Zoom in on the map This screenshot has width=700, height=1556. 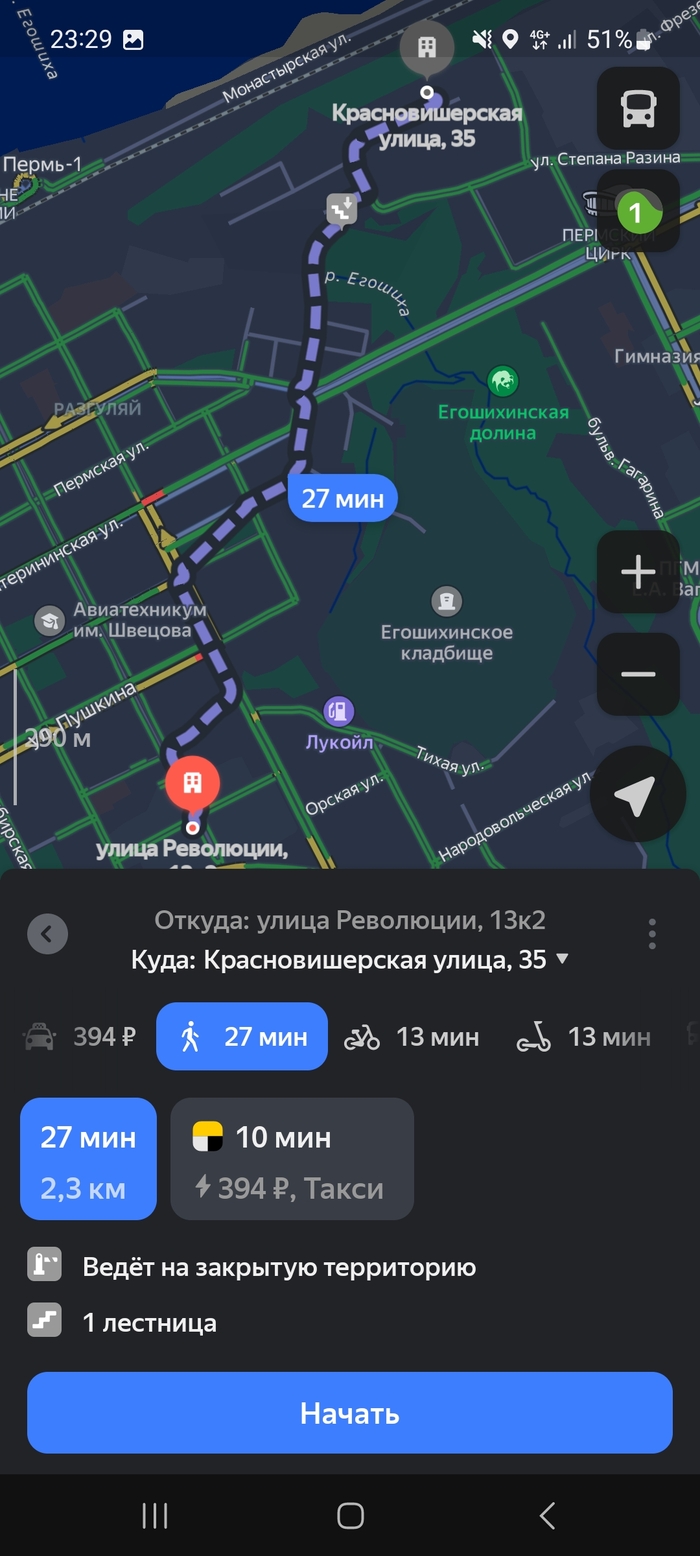(638, 572)
